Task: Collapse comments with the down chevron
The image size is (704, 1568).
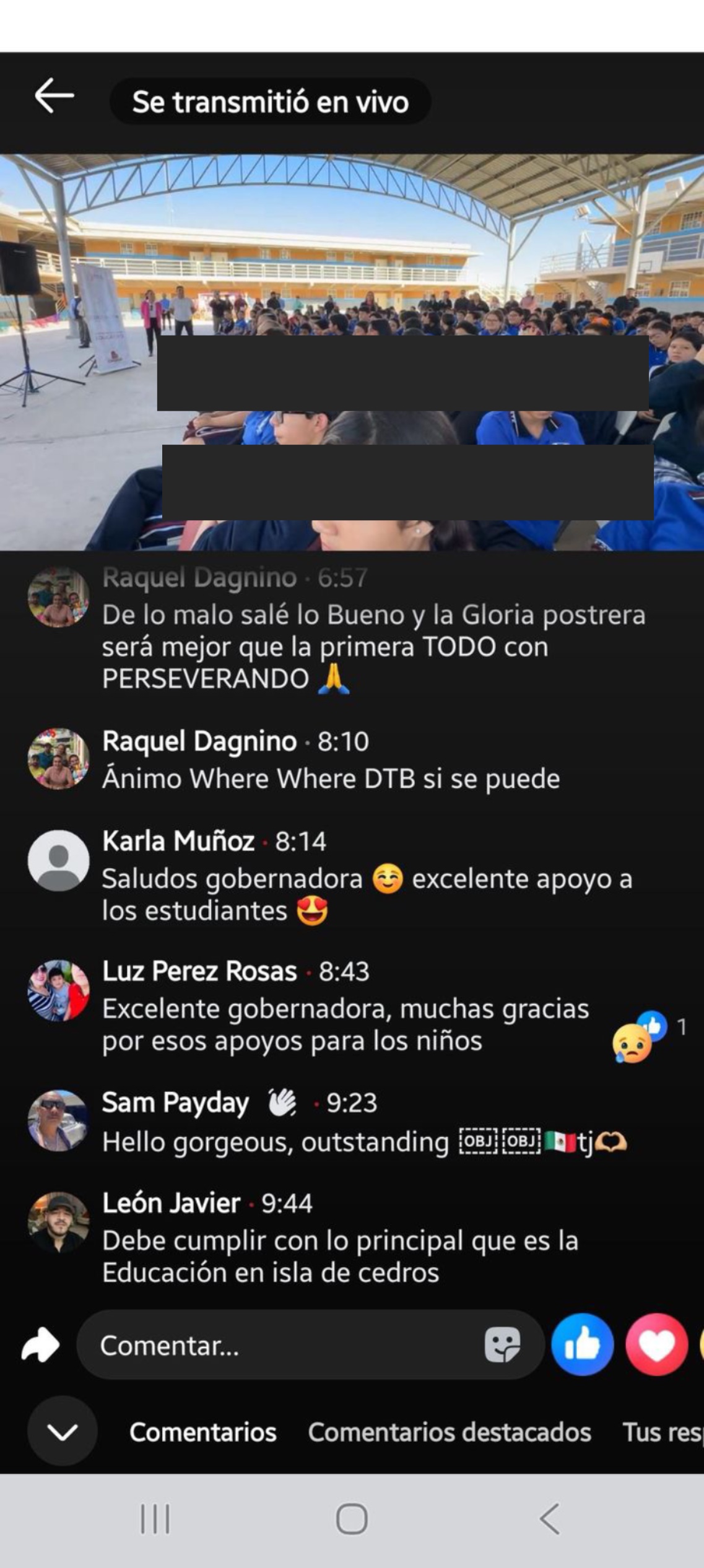Action: tap(62, 1431)
